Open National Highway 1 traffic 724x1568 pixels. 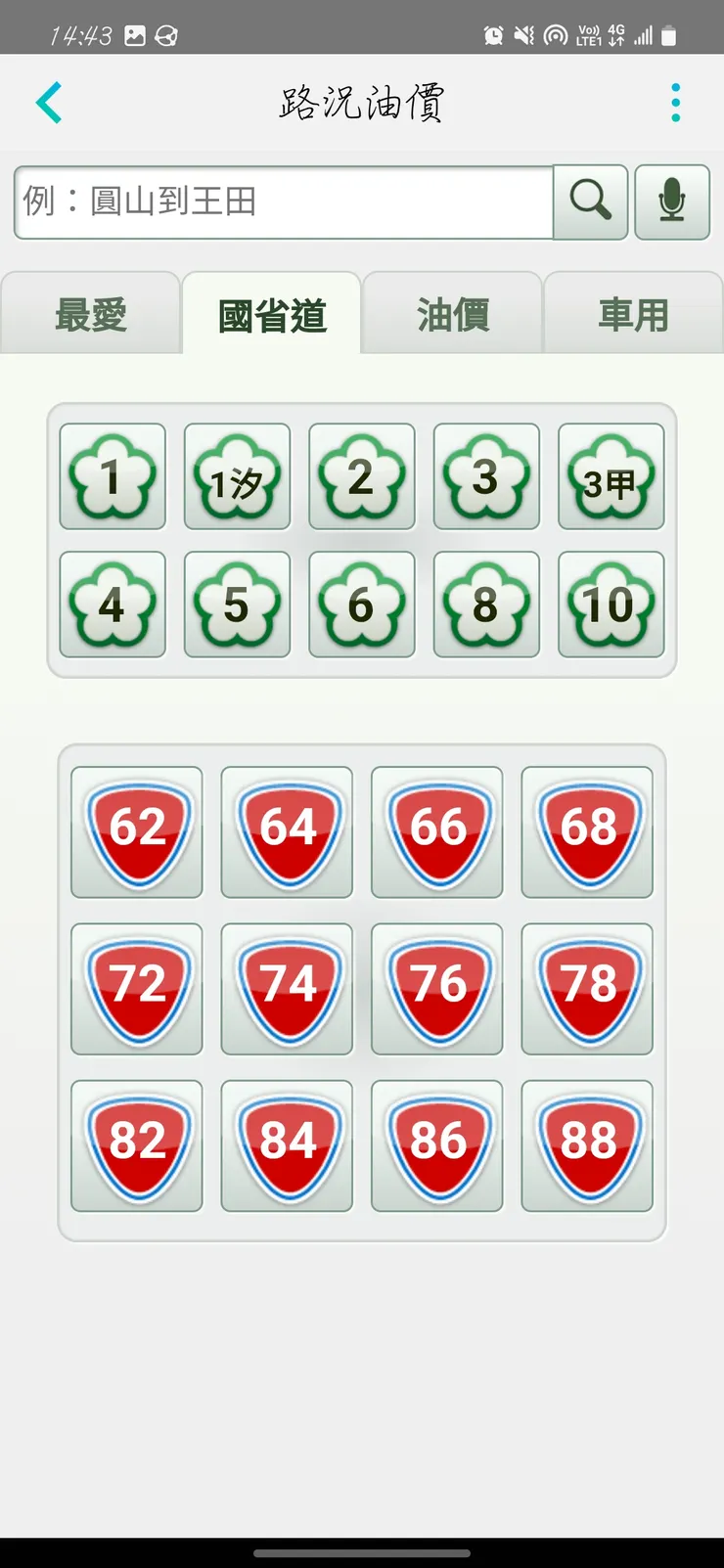113,477
